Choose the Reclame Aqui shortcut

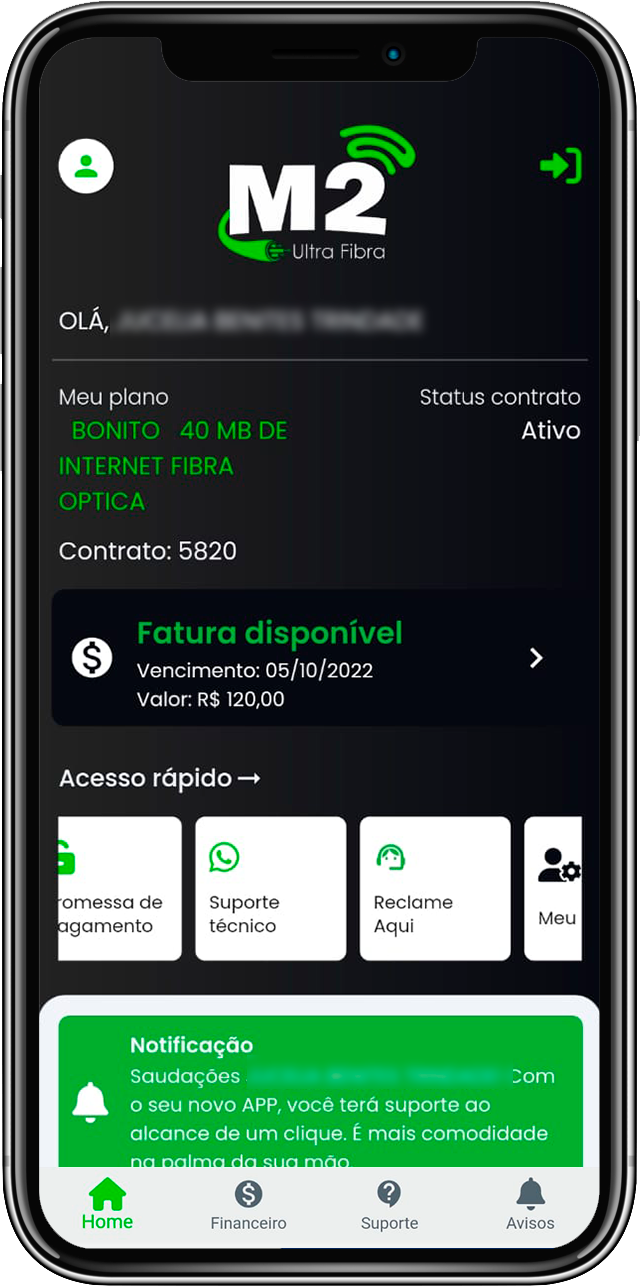pos(435,888)
